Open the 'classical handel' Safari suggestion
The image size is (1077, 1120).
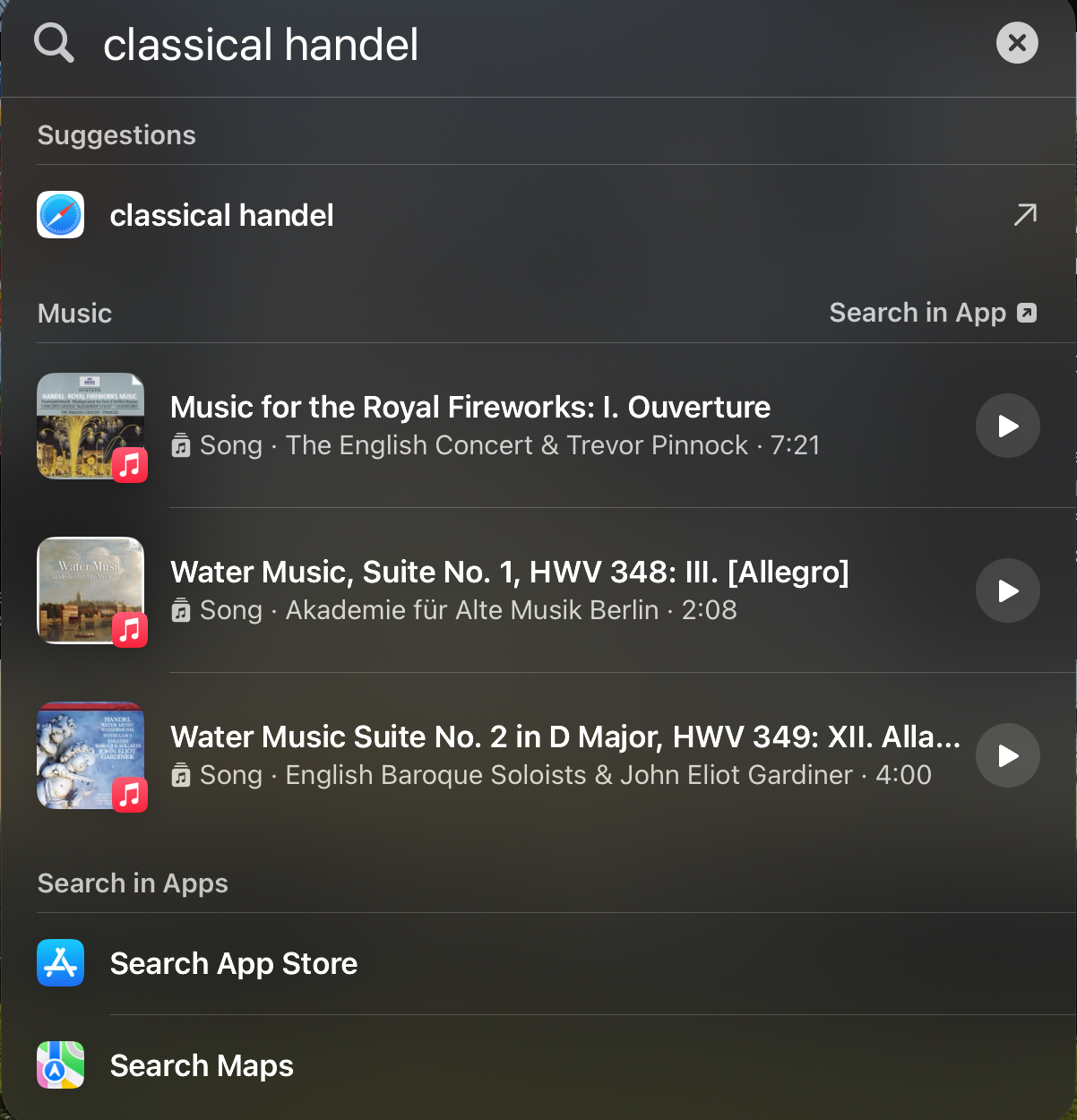pos(538,215)
